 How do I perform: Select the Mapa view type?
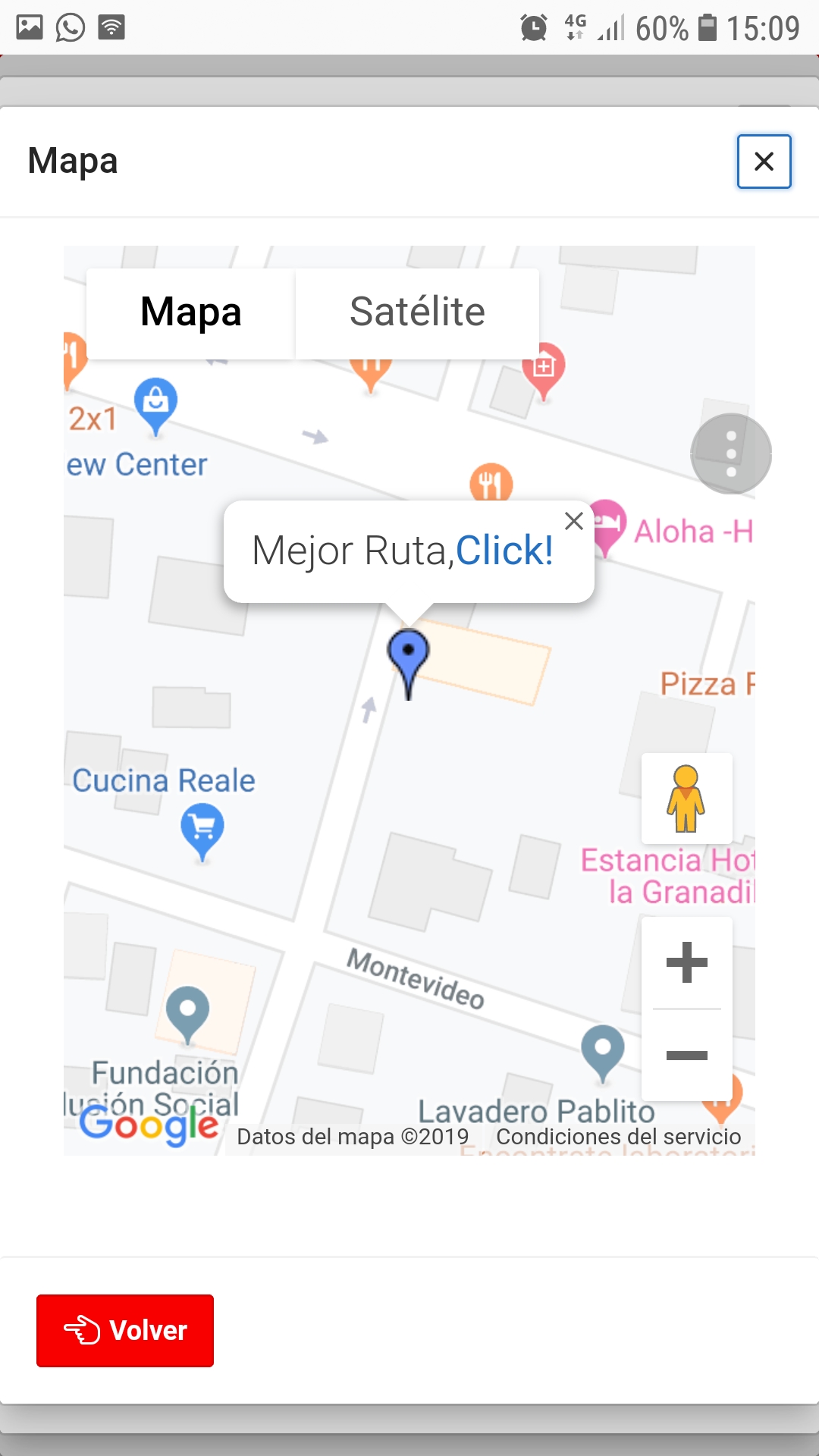191,312
